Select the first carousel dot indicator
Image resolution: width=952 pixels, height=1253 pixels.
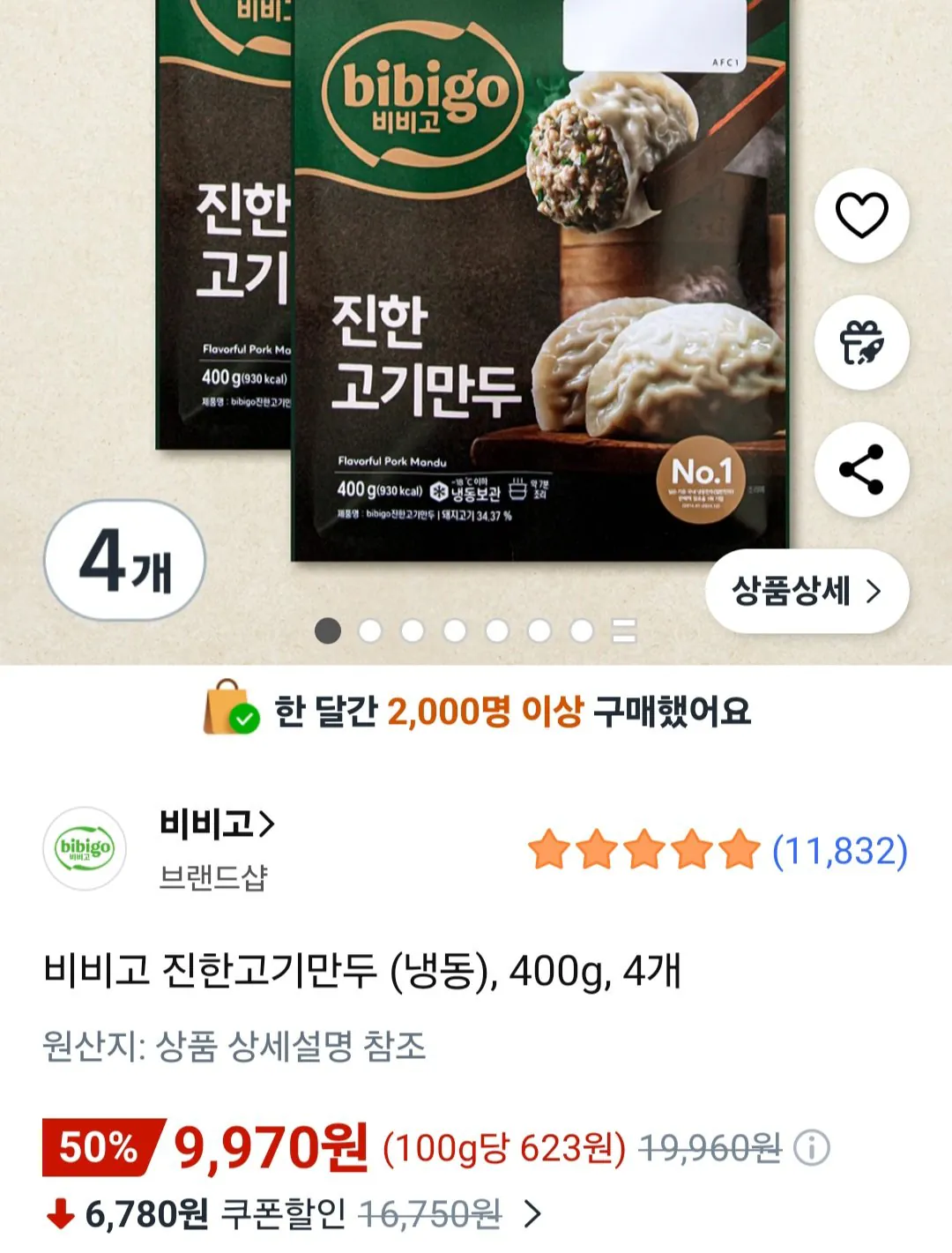328,630
